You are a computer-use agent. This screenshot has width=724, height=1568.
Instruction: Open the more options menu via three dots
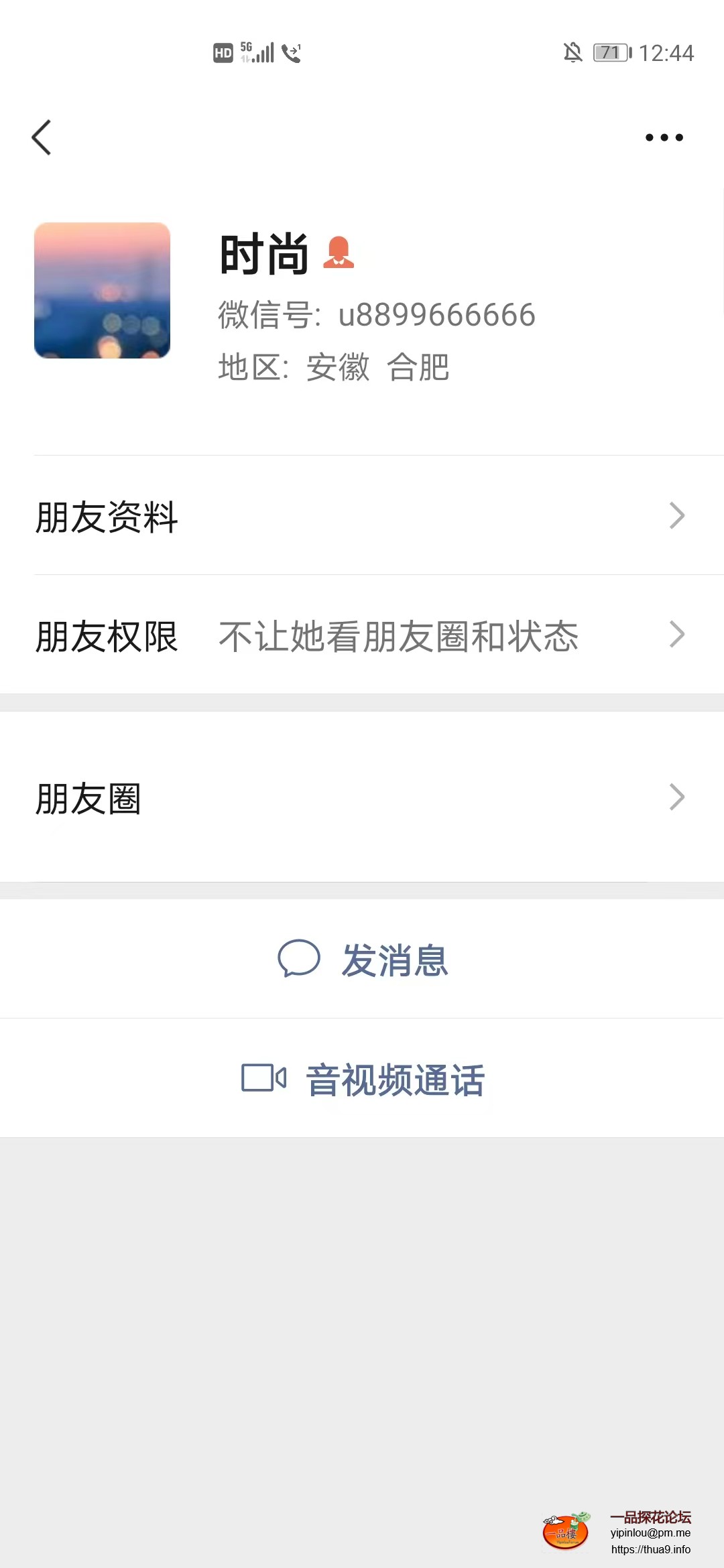pos(664,137)
